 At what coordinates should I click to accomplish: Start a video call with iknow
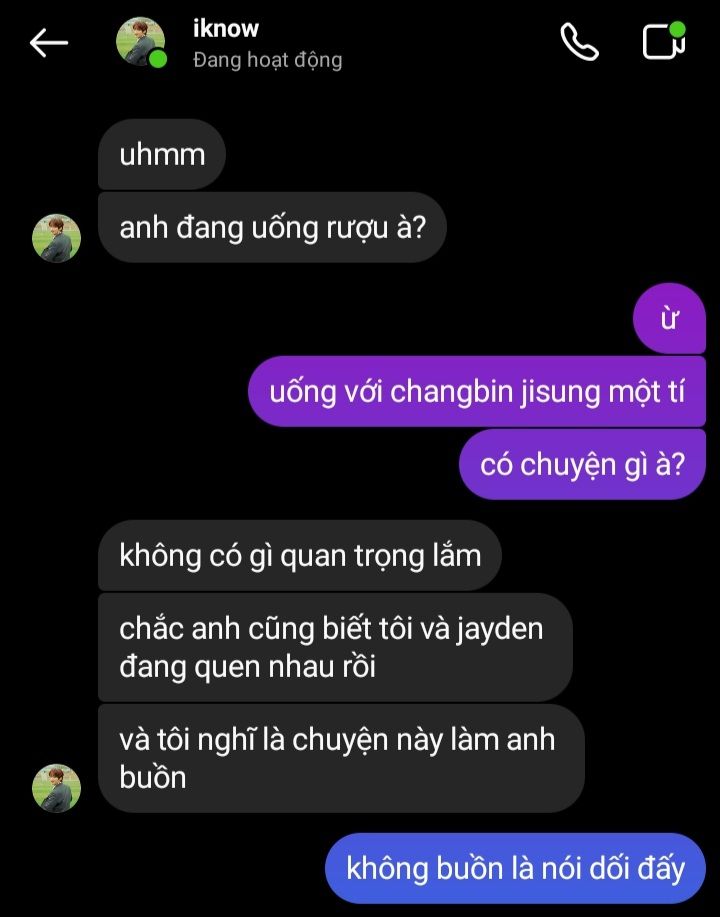coord(662,43)
